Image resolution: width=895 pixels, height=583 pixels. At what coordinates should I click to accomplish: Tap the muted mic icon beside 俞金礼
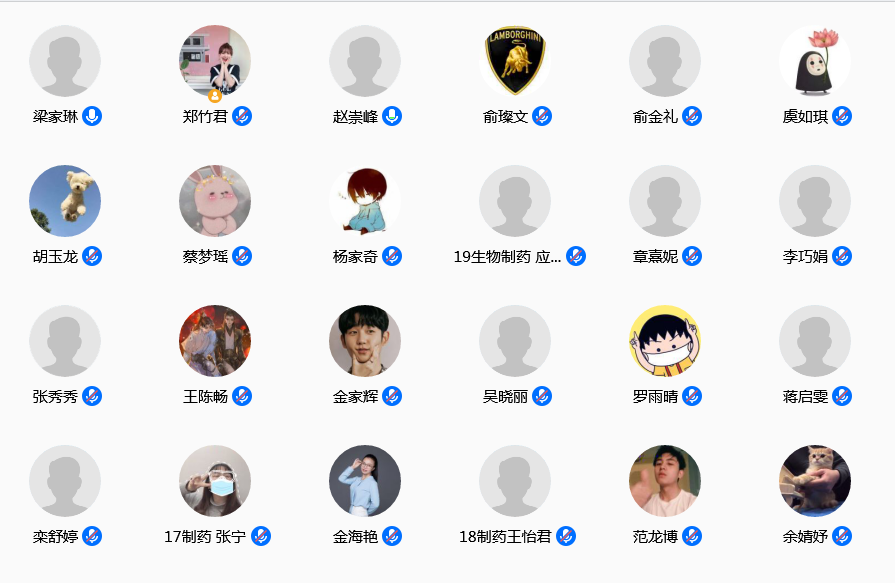692,117
